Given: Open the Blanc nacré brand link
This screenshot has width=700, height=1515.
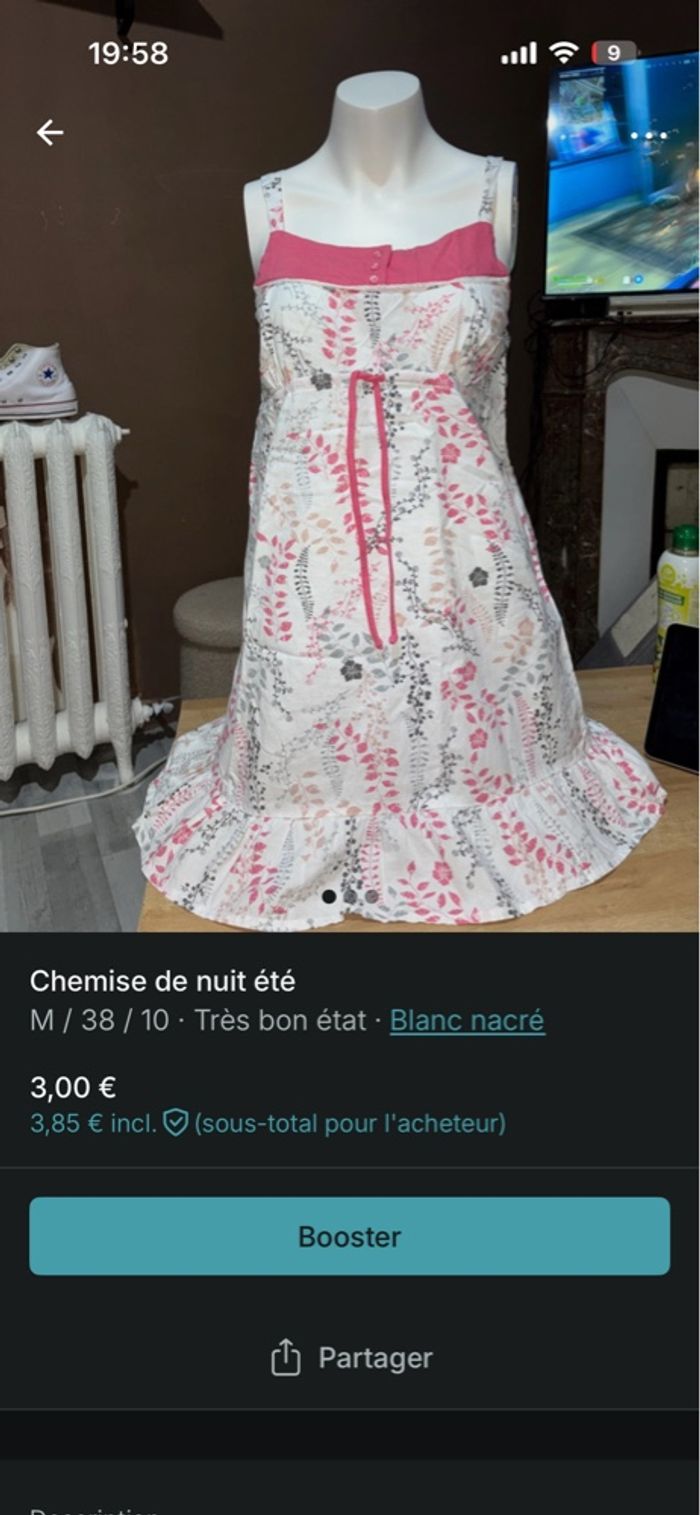Looking at the screenshot, I should pos(467,1020).
